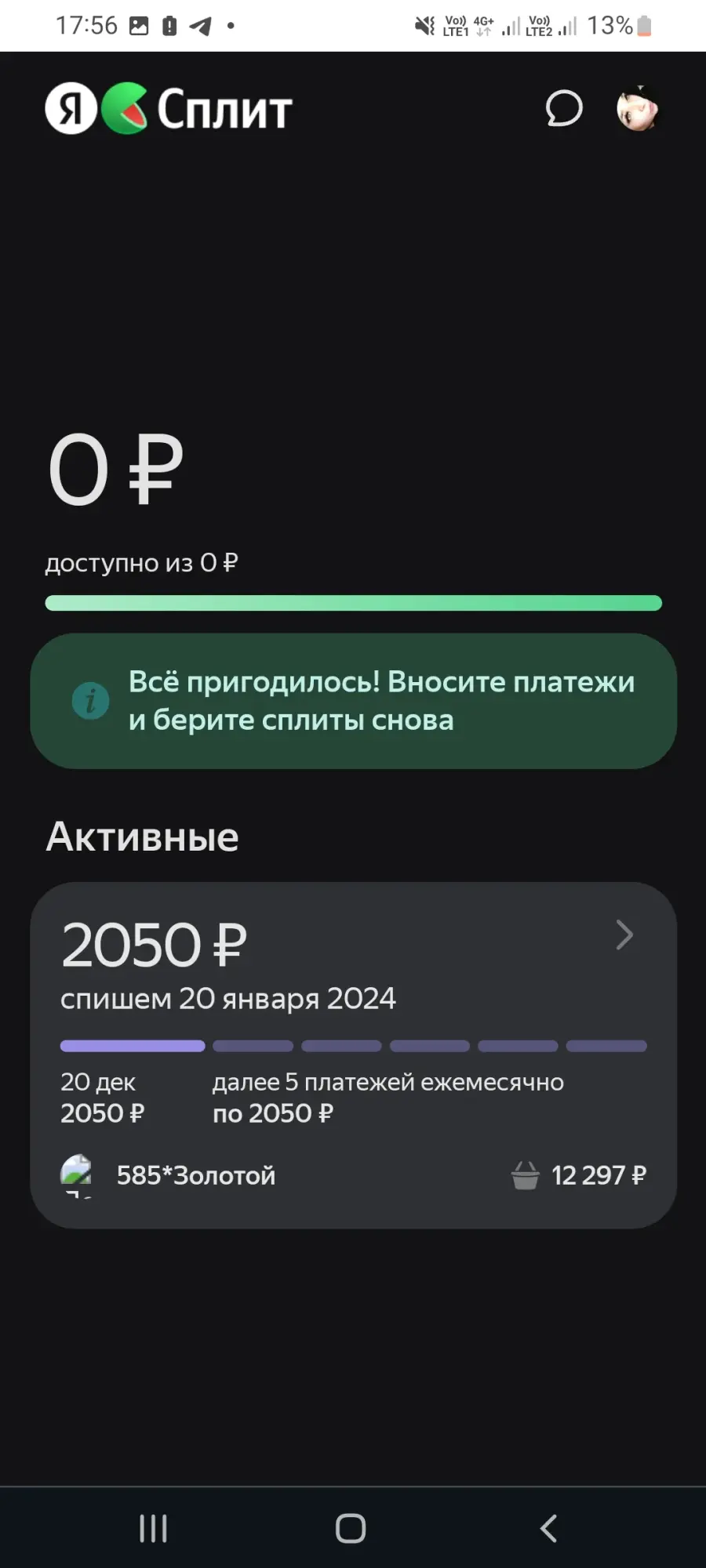Viewport: 706px width, 1568px height.
Task: Show recent apps
Action: pyautogui.click(x=153, y=1528)
